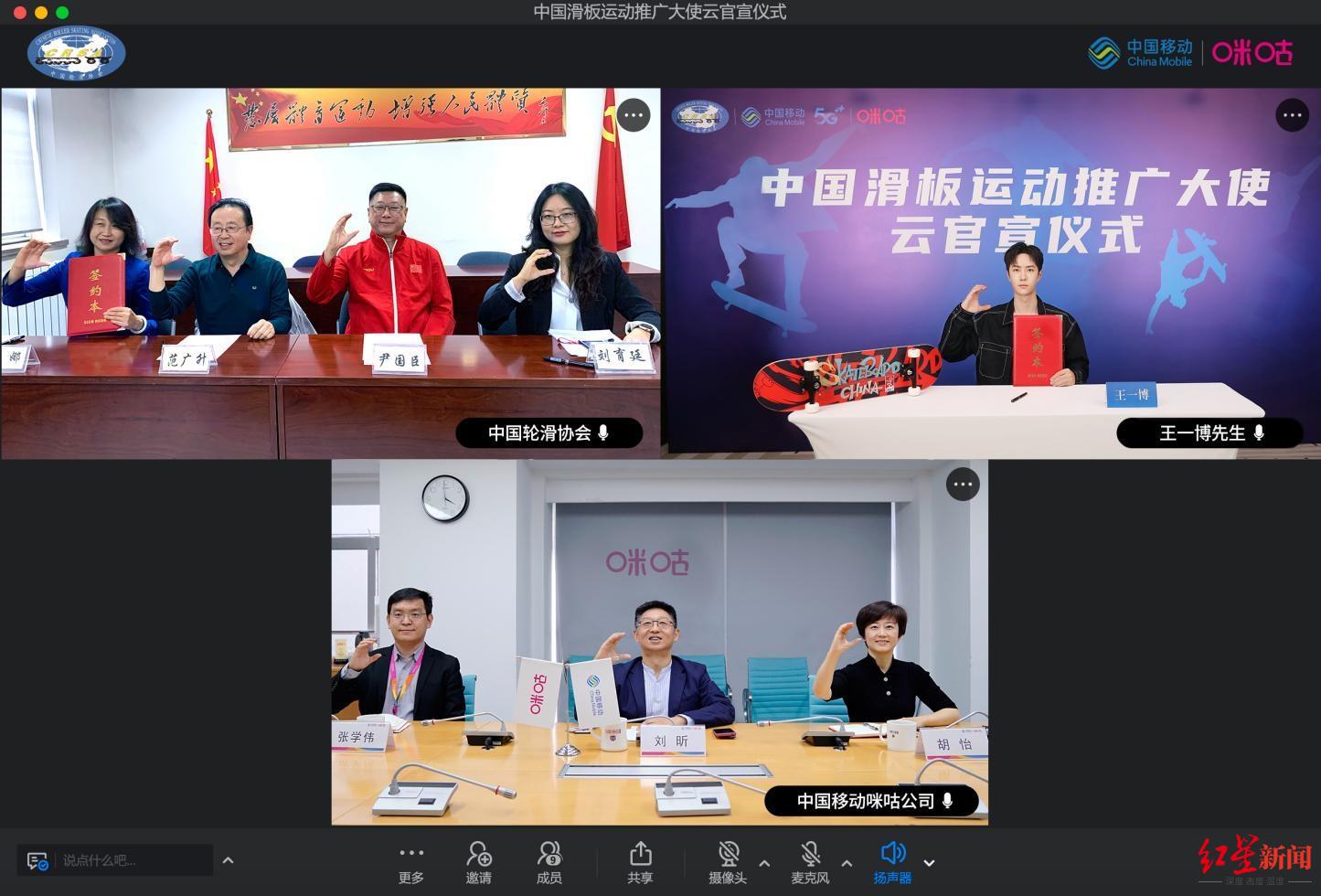Expand camera options arrow beside 摄像头

point(764,862)
